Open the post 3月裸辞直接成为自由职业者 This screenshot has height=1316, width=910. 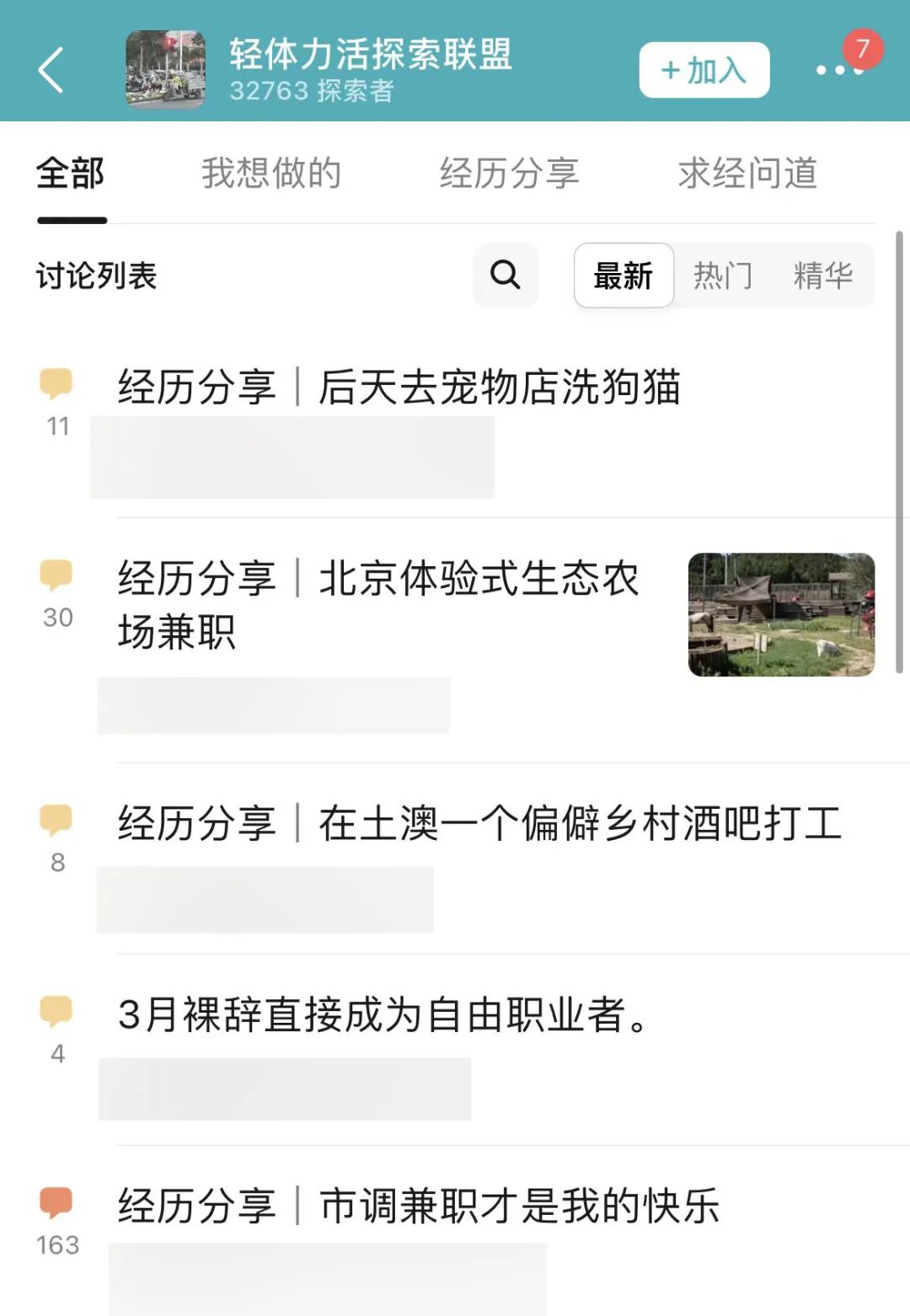(x=383, y=1014)
